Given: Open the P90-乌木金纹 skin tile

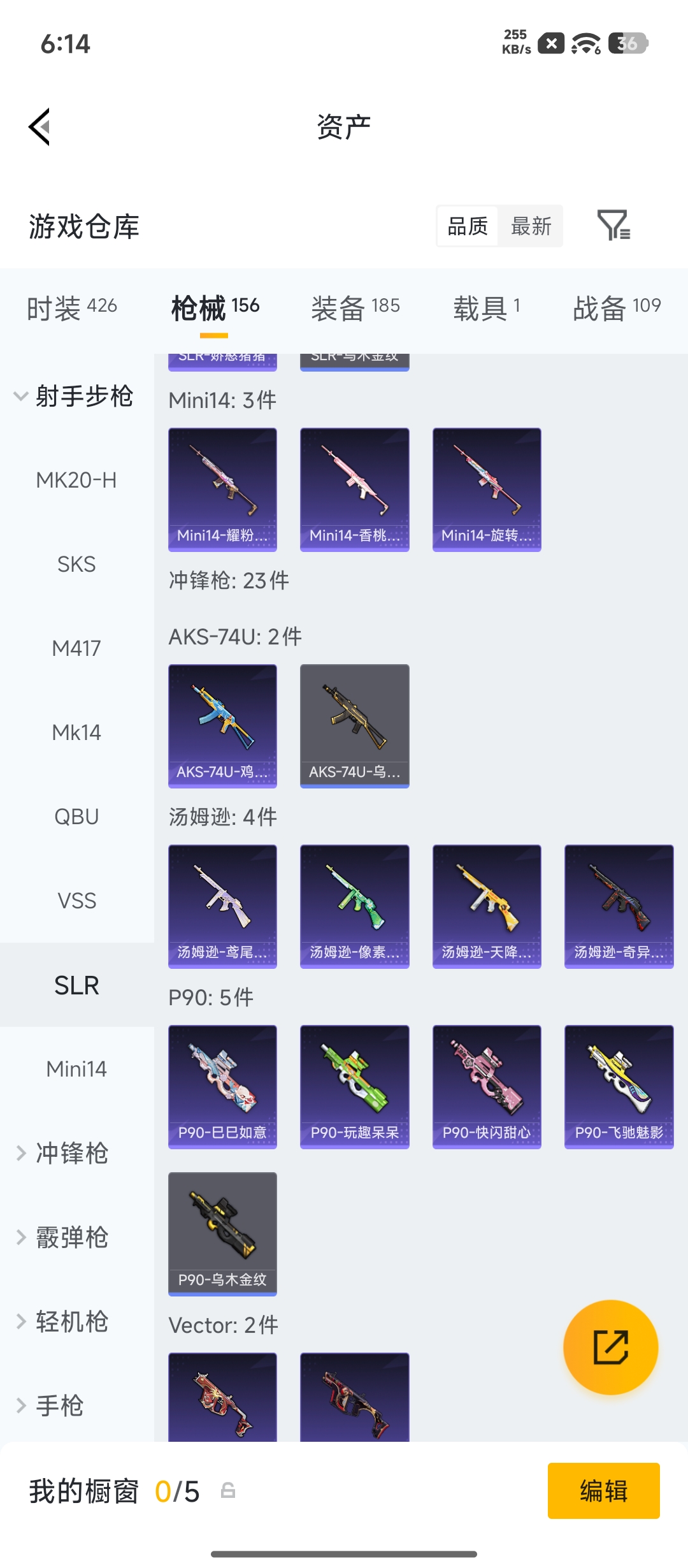Looking at the screenshot, I should (x=222, y=1234).
